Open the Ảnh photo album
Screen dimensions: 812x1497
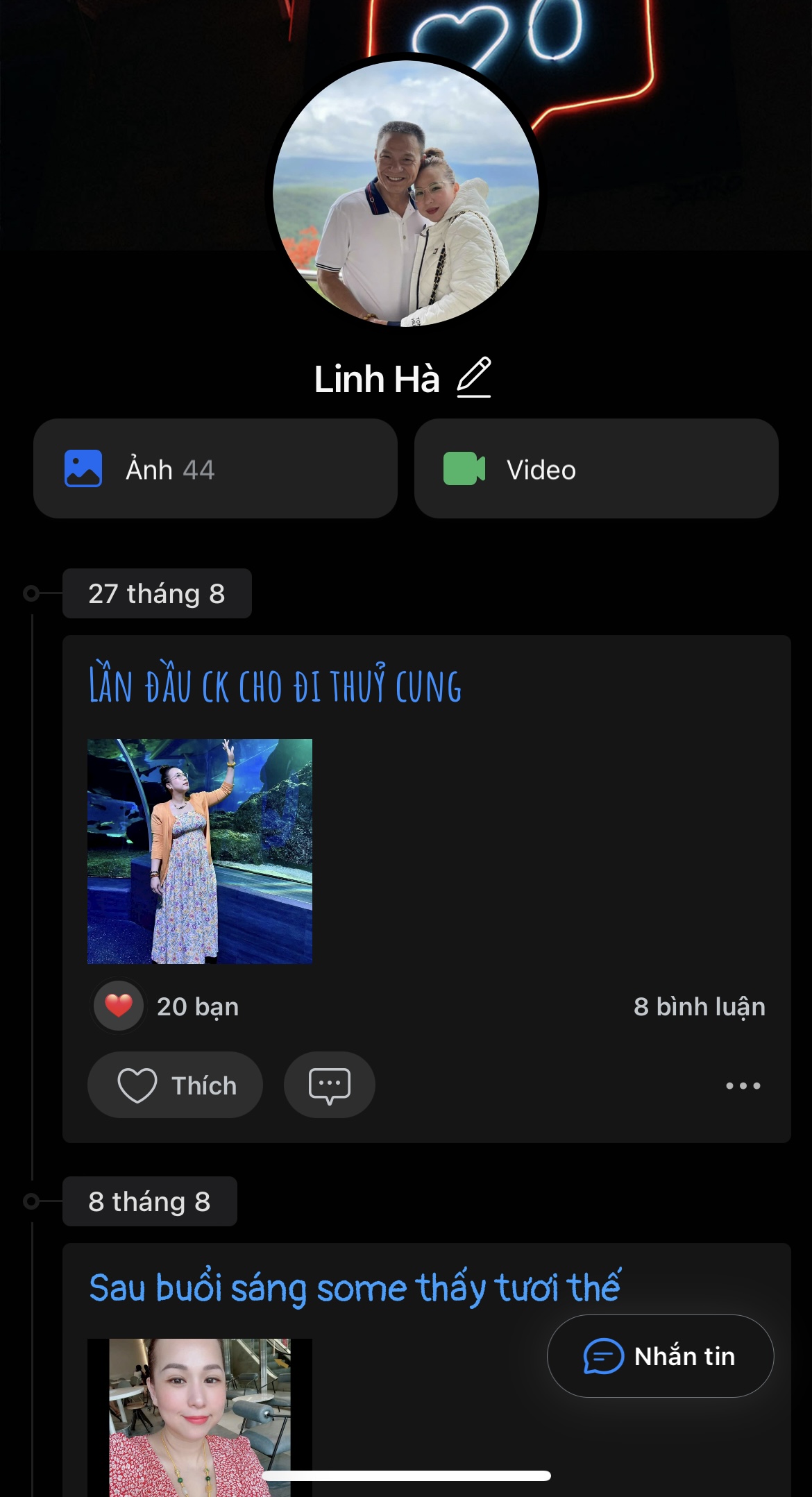(215, 469)
